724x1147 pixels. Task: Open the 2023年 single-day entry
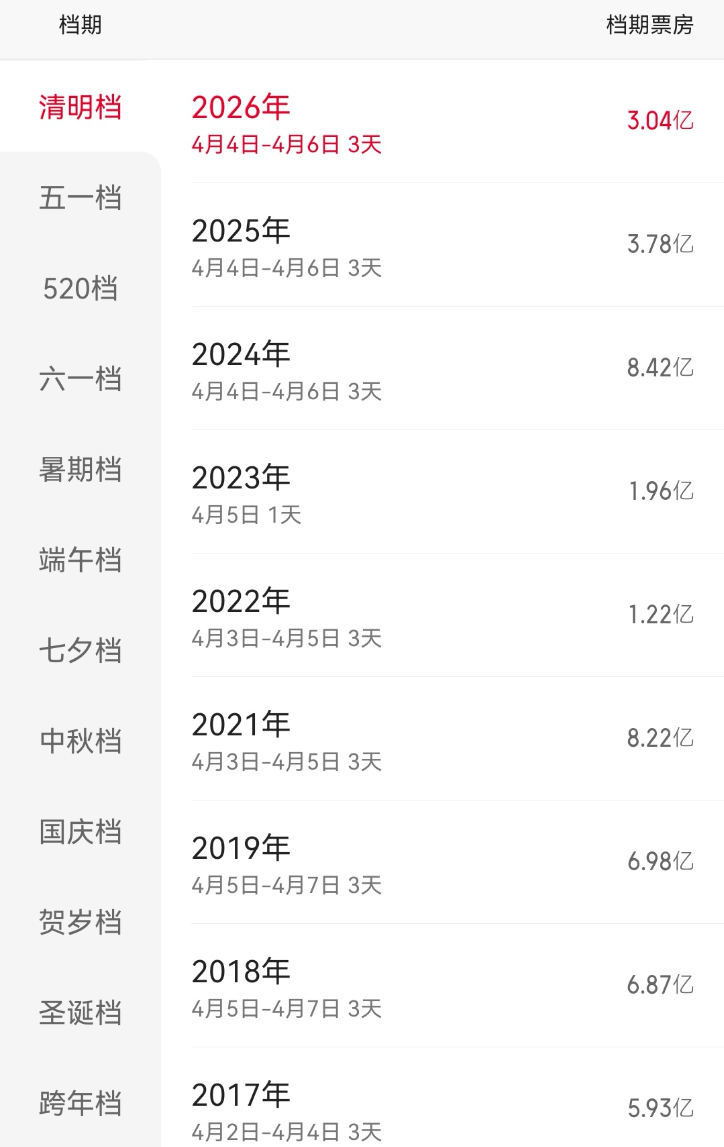point(442,492)
